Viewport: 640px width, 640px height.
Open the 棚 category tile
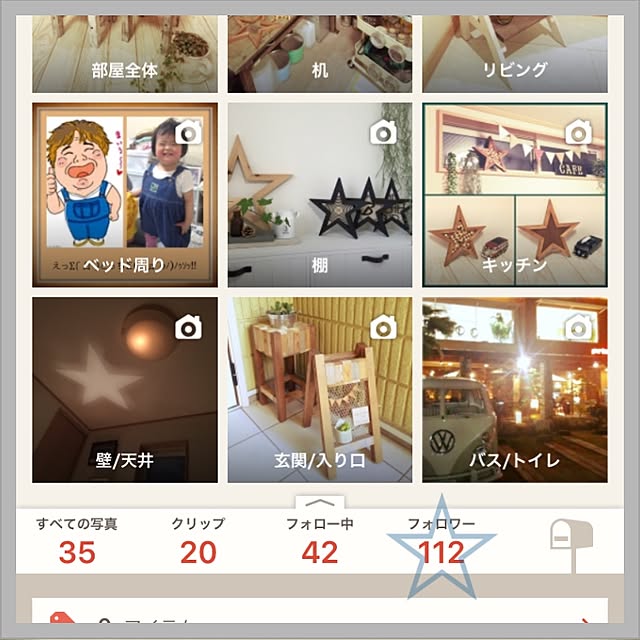(x=319, y=195)
